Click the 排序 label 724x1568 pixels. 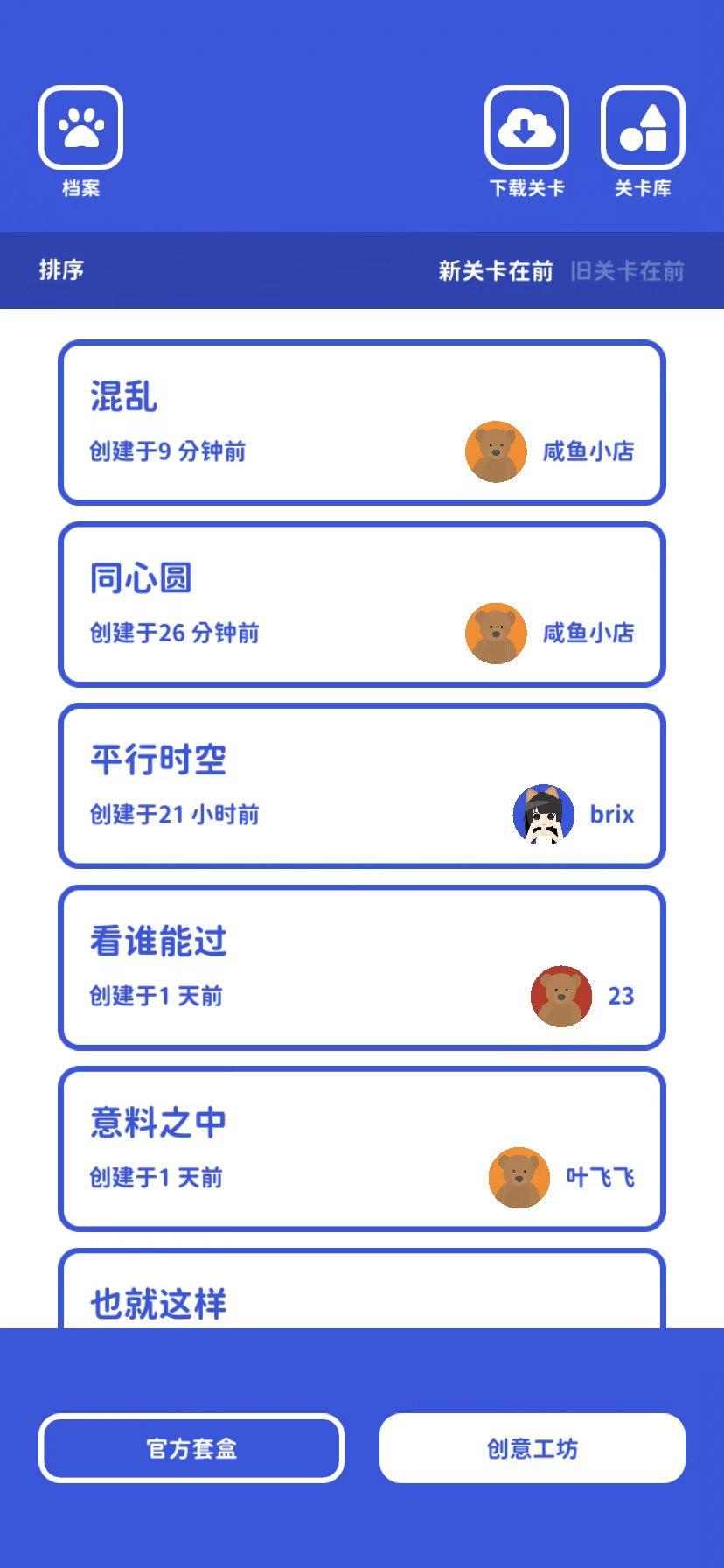click(61, 271)
